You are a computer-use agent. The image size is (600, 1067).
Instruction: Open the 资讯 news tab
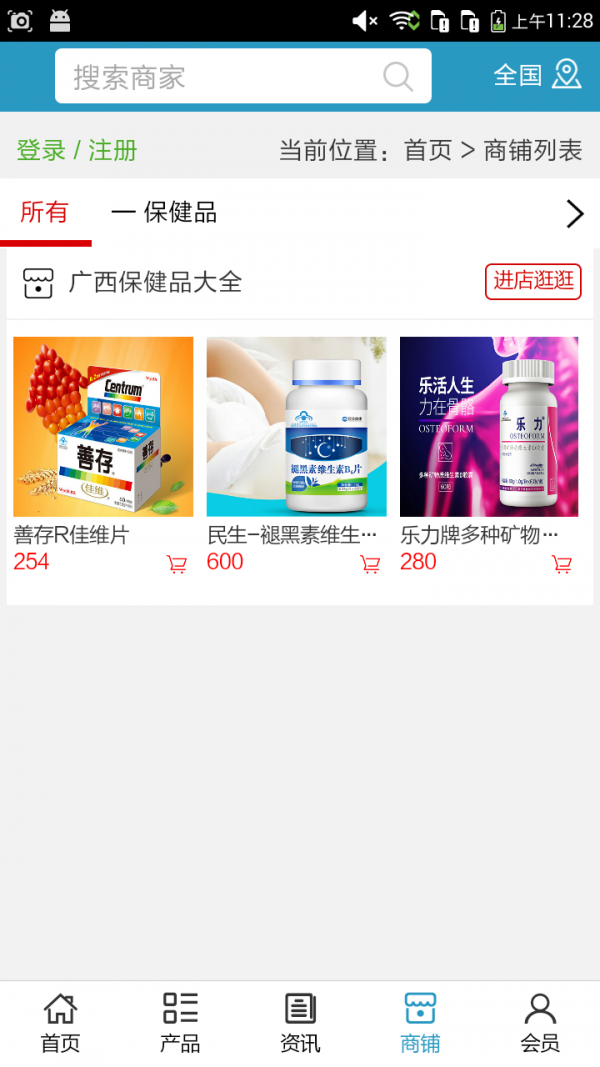click(300, 1024)
